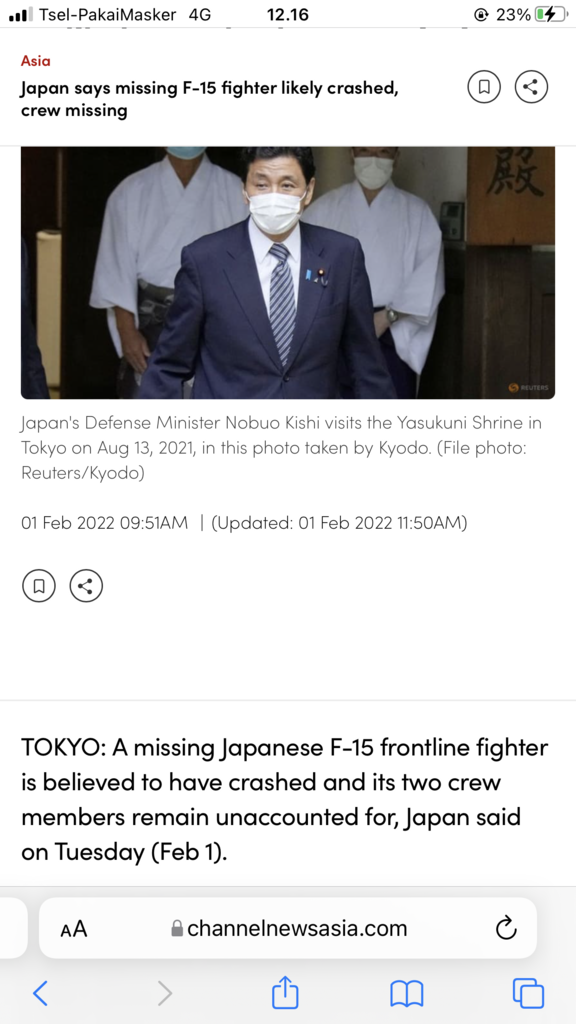Tap the channelnewsasia.com address bar
The width and height of the screenshot is (576, 1024).
tap(288, 928)
